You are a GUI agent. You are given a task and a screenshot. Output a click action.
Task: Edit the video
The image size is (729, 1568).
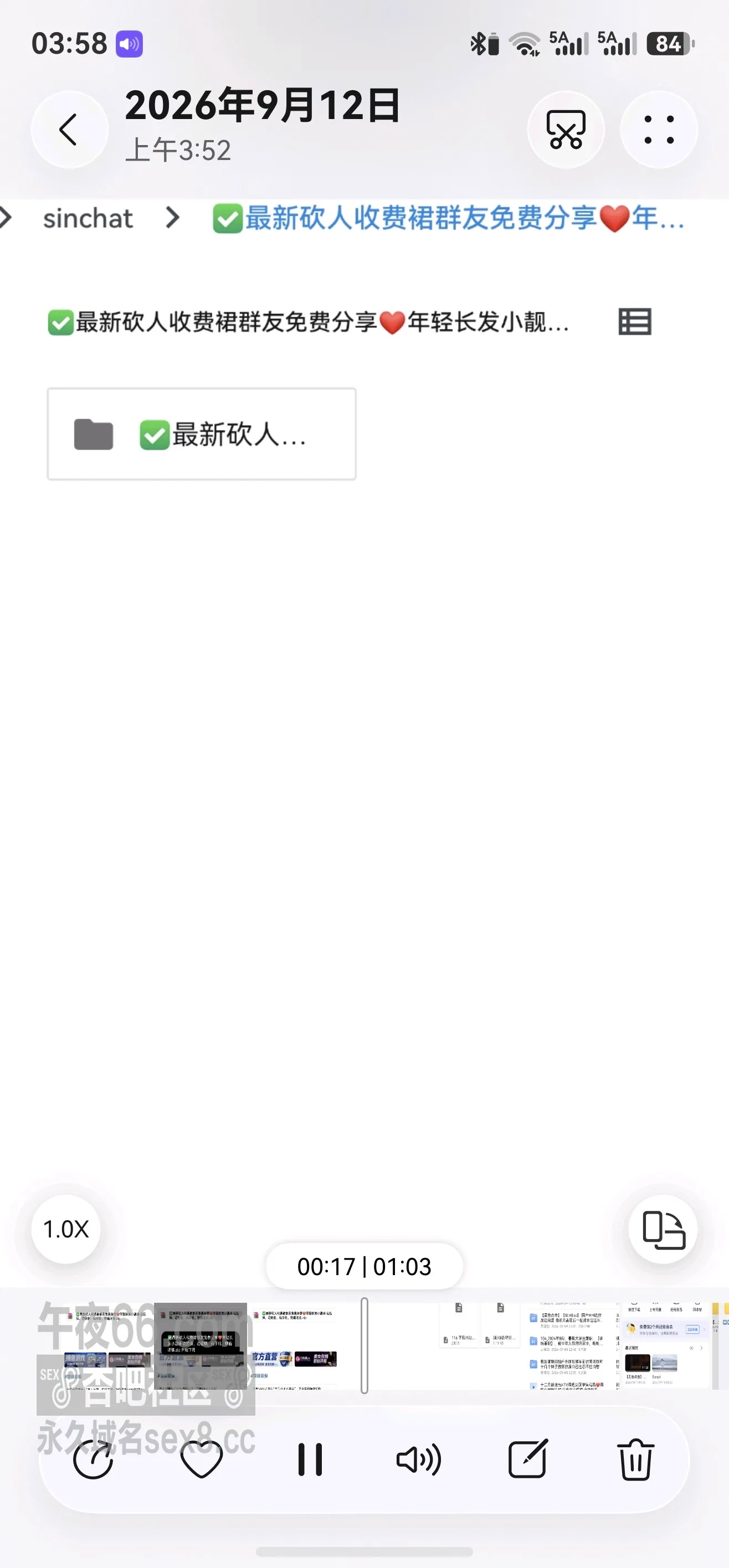(527, 1459)
